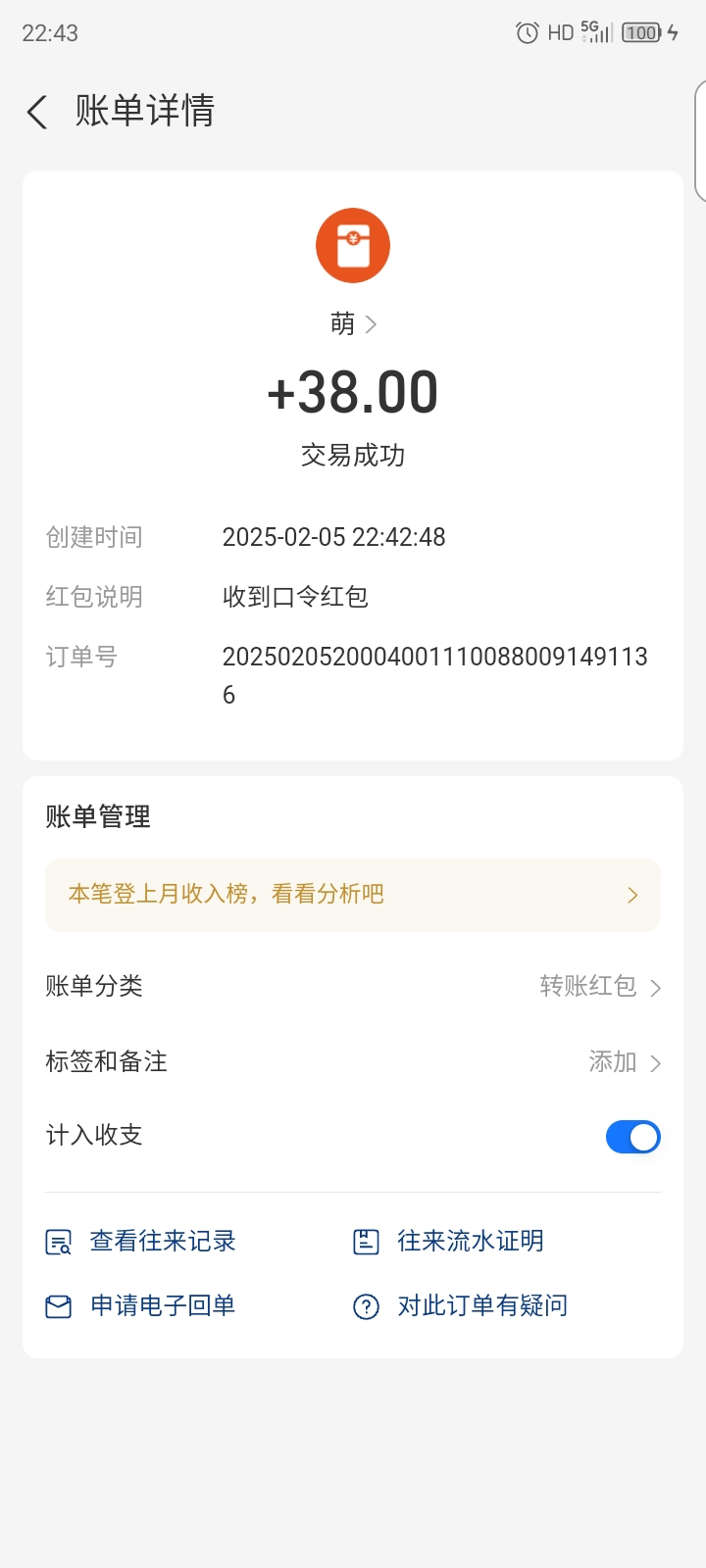Toggle off 计入收支 switch

click(x=632, y=1137)
